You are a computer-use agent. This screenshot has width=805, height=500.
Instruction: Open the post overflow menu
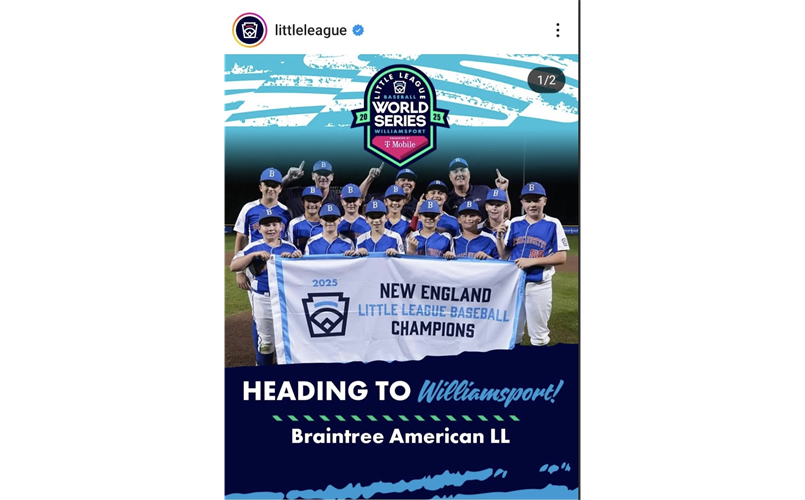click(x=557, y=30)
